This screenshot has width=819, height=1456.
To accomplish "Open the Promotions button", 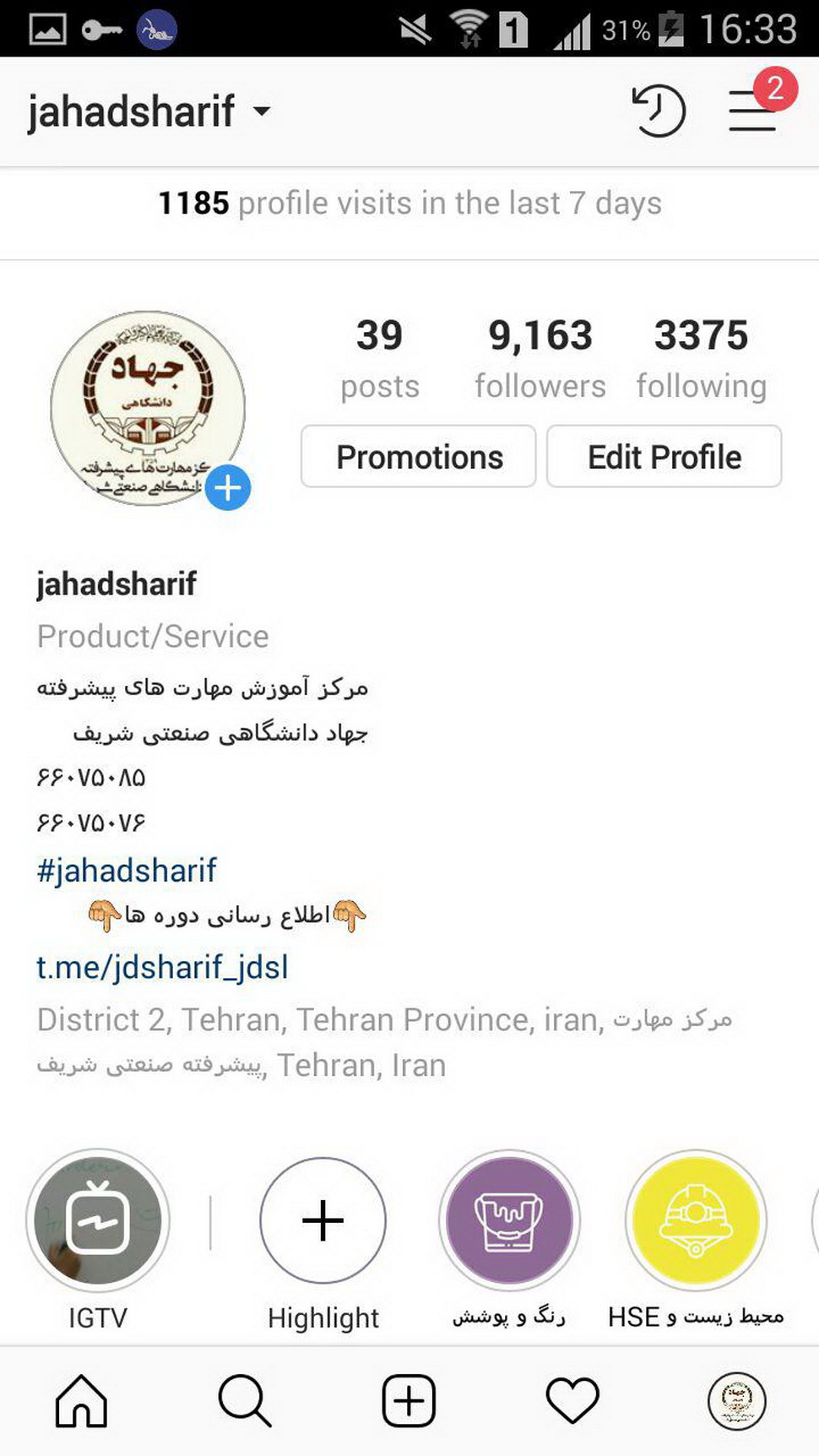I will (x=419, y=457).
